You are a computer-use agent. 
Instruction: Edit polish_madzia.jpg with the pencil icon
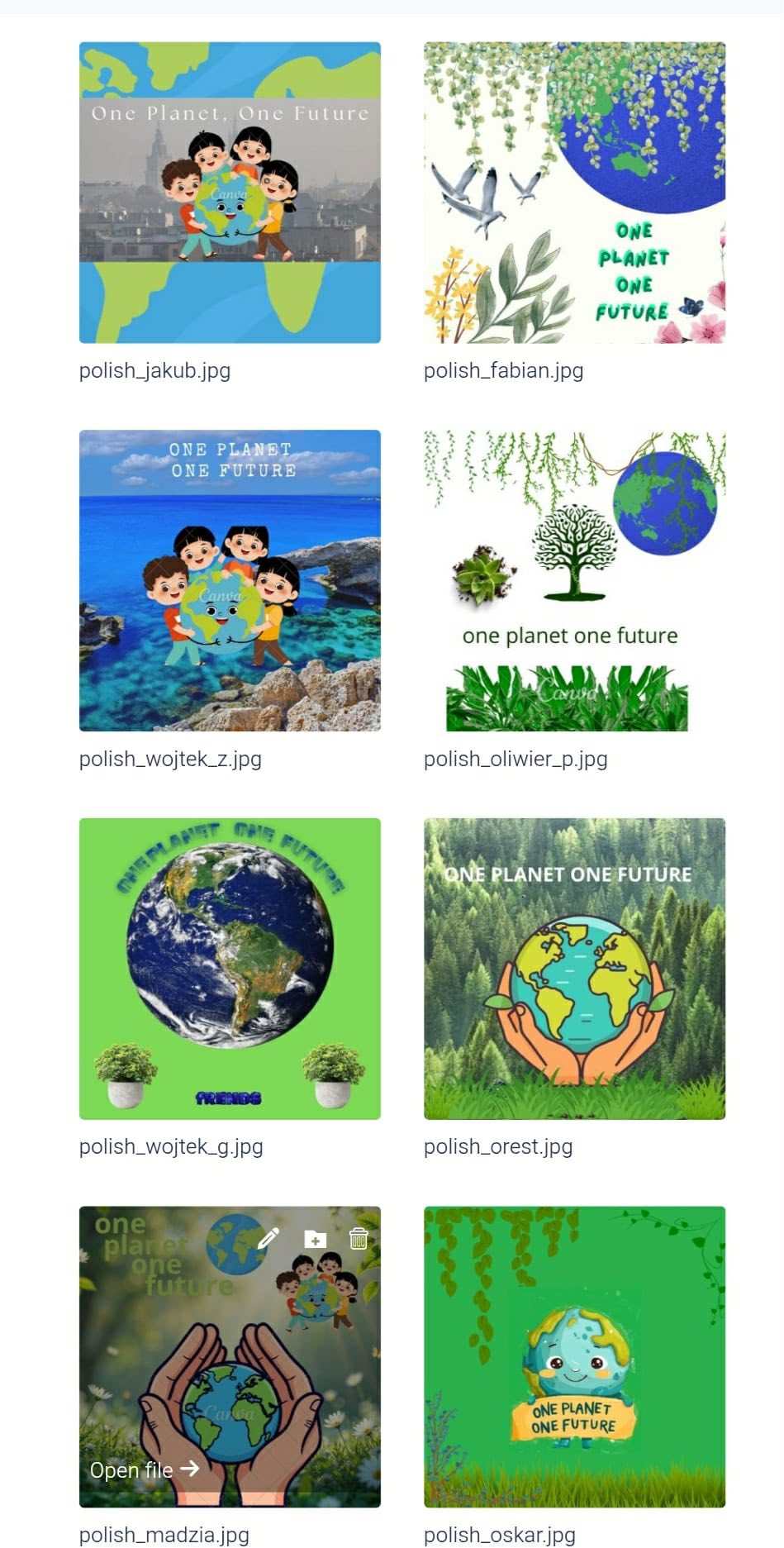(268, 1238)
